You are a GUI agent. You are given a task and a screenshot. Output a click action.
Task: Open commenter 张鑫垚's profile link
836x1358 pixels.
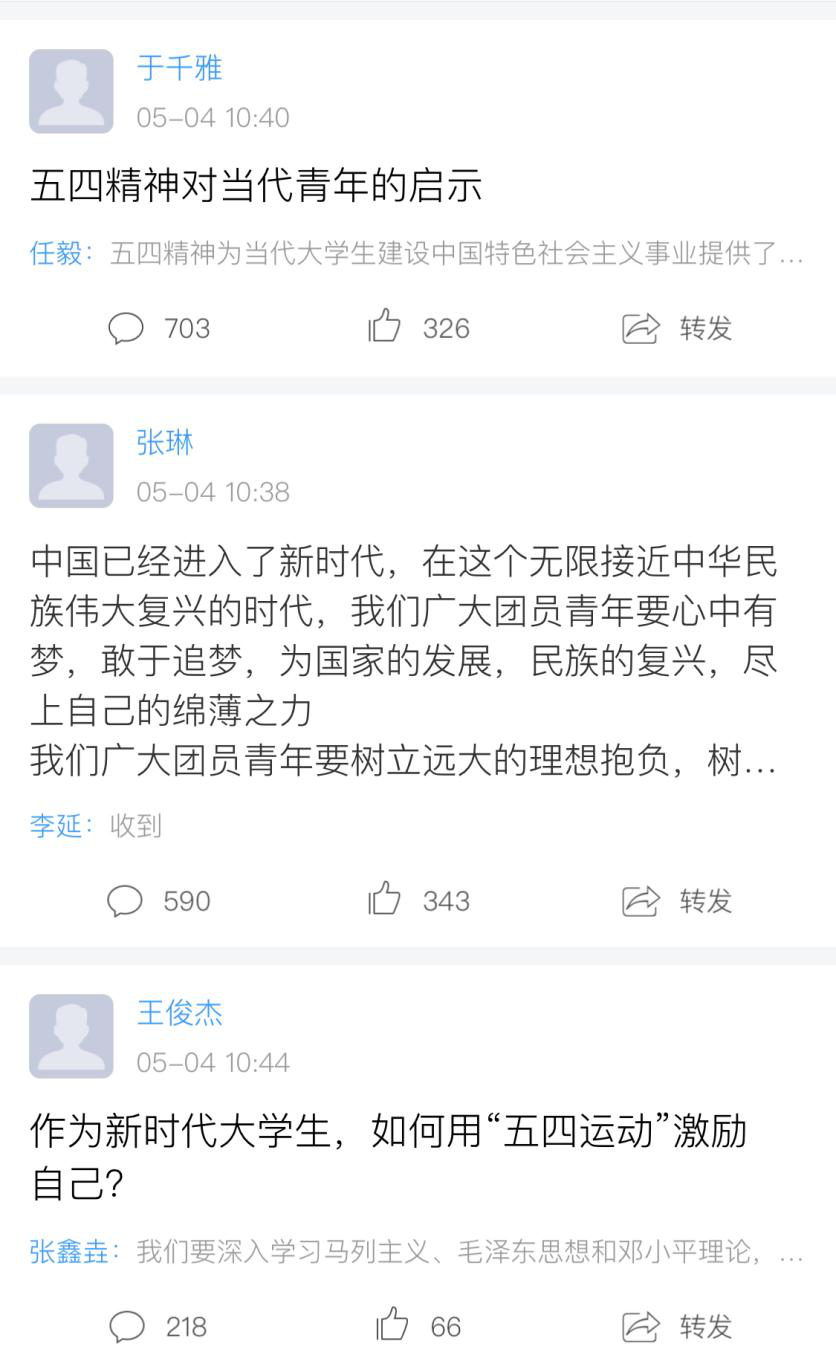click(70, 1252)
